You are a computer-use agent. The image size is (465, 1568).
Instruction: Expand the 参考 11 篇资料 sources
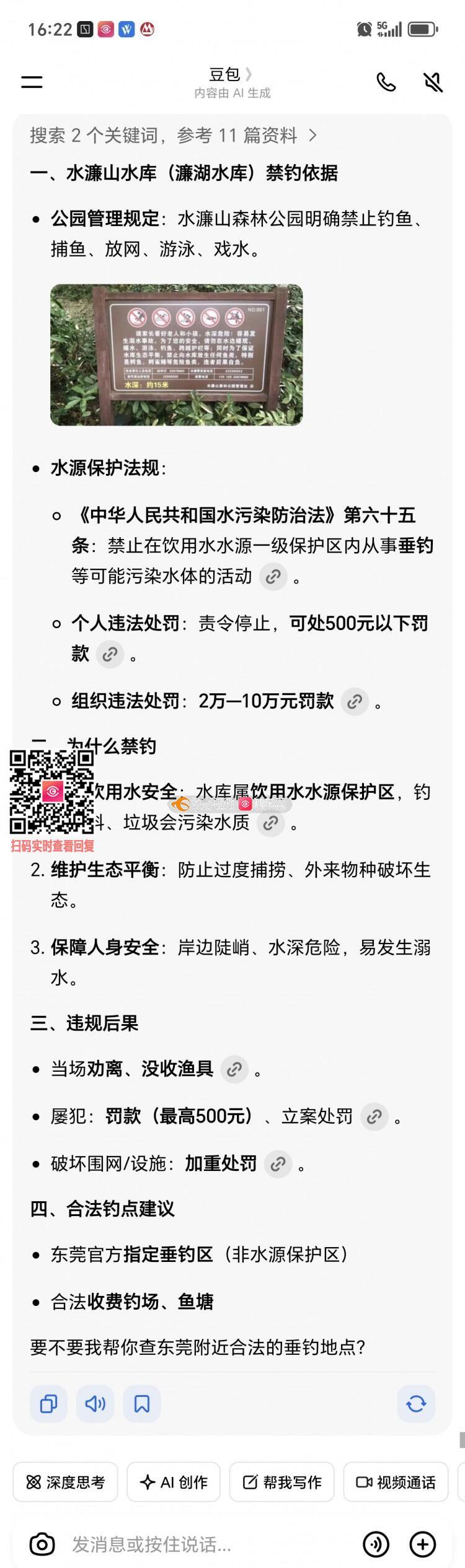point(174,135)
